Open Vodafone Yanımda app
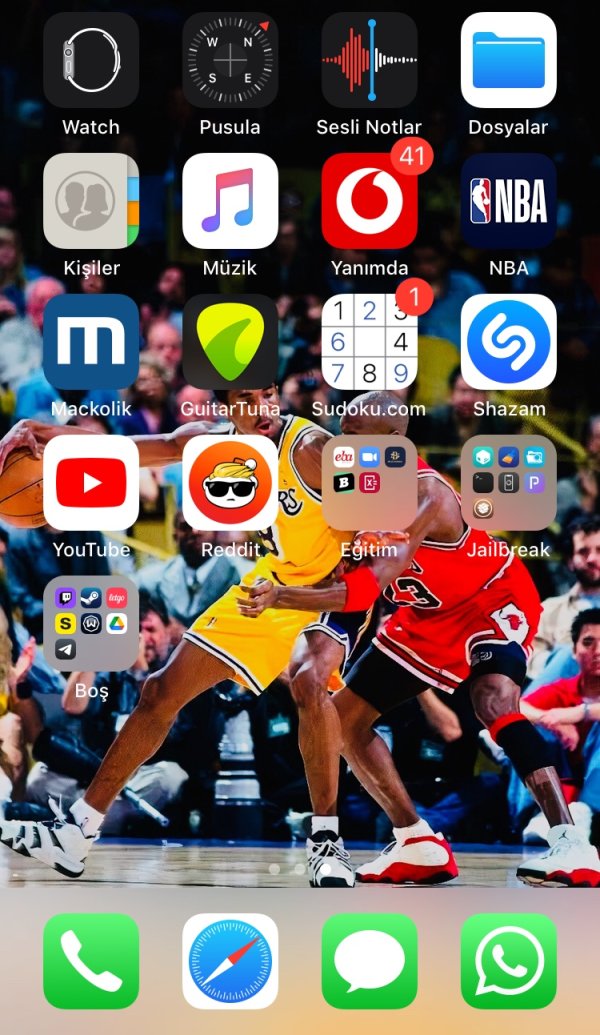This screenshot has width=600, height=1035. pyautogui.click(x=369, y=201)
